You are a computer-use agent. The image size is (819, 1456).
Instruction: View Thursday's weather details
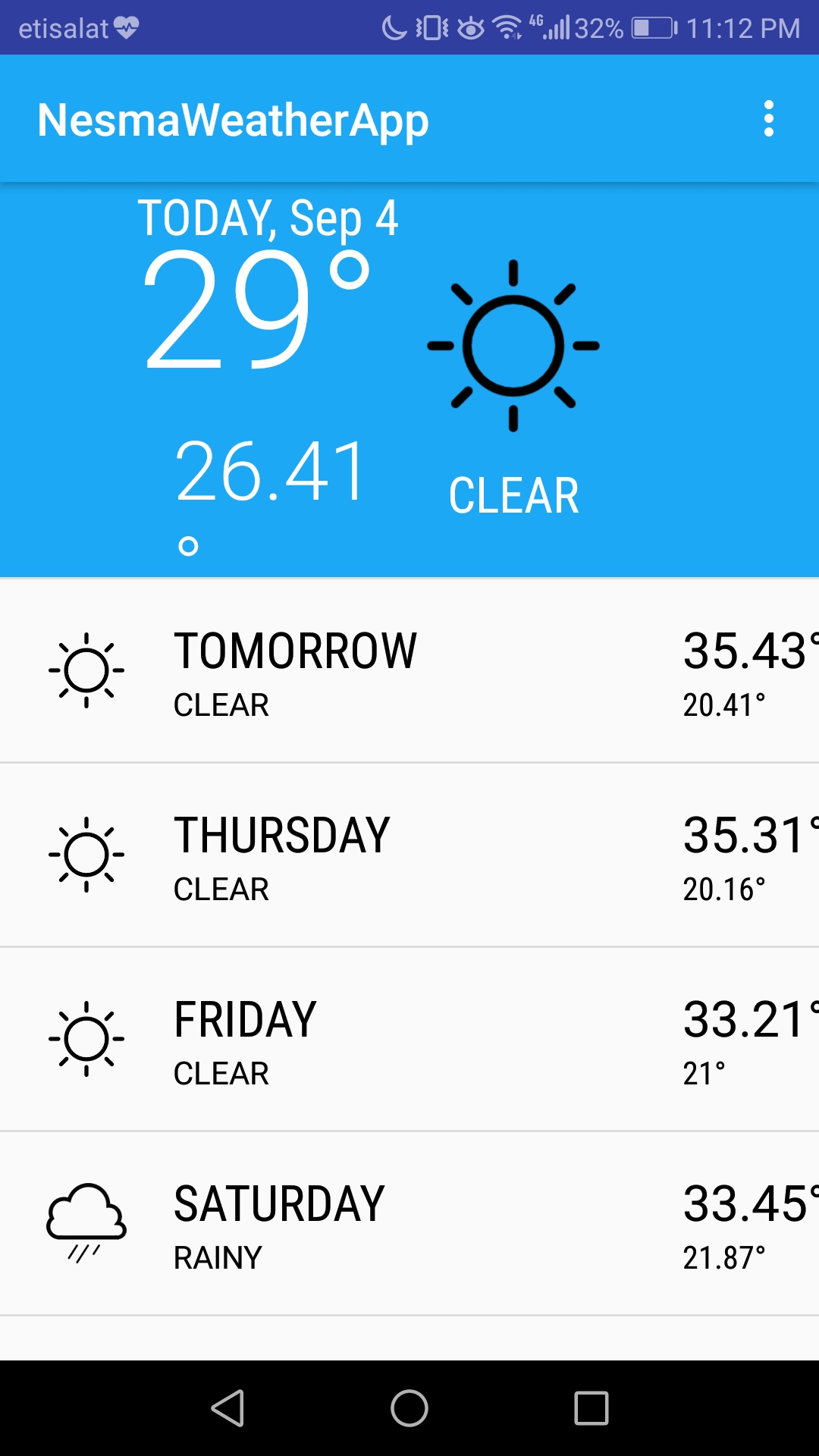409,855
